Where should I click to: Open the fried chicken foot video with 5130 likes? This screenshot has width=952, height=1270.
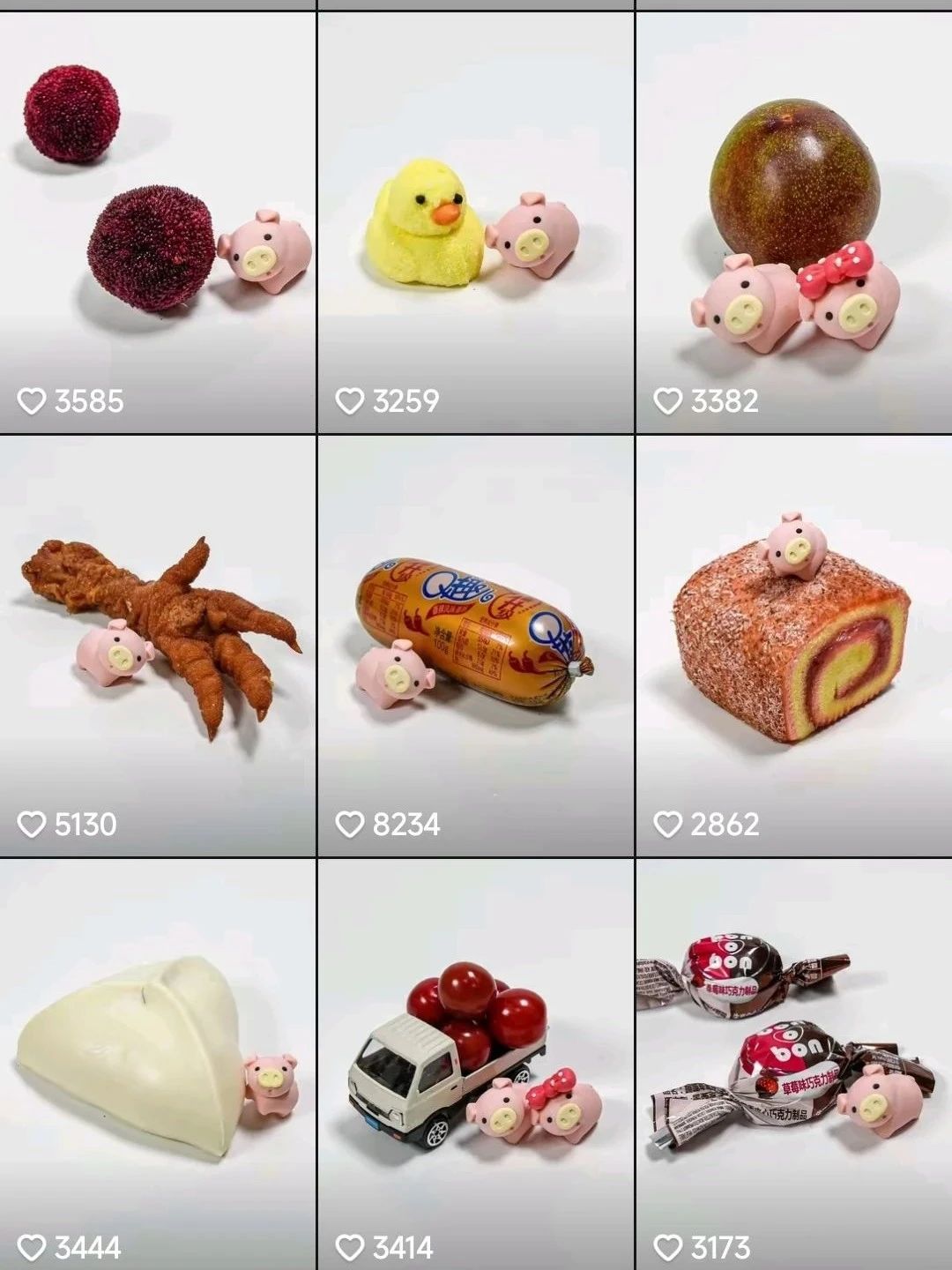tap(157, 644)
